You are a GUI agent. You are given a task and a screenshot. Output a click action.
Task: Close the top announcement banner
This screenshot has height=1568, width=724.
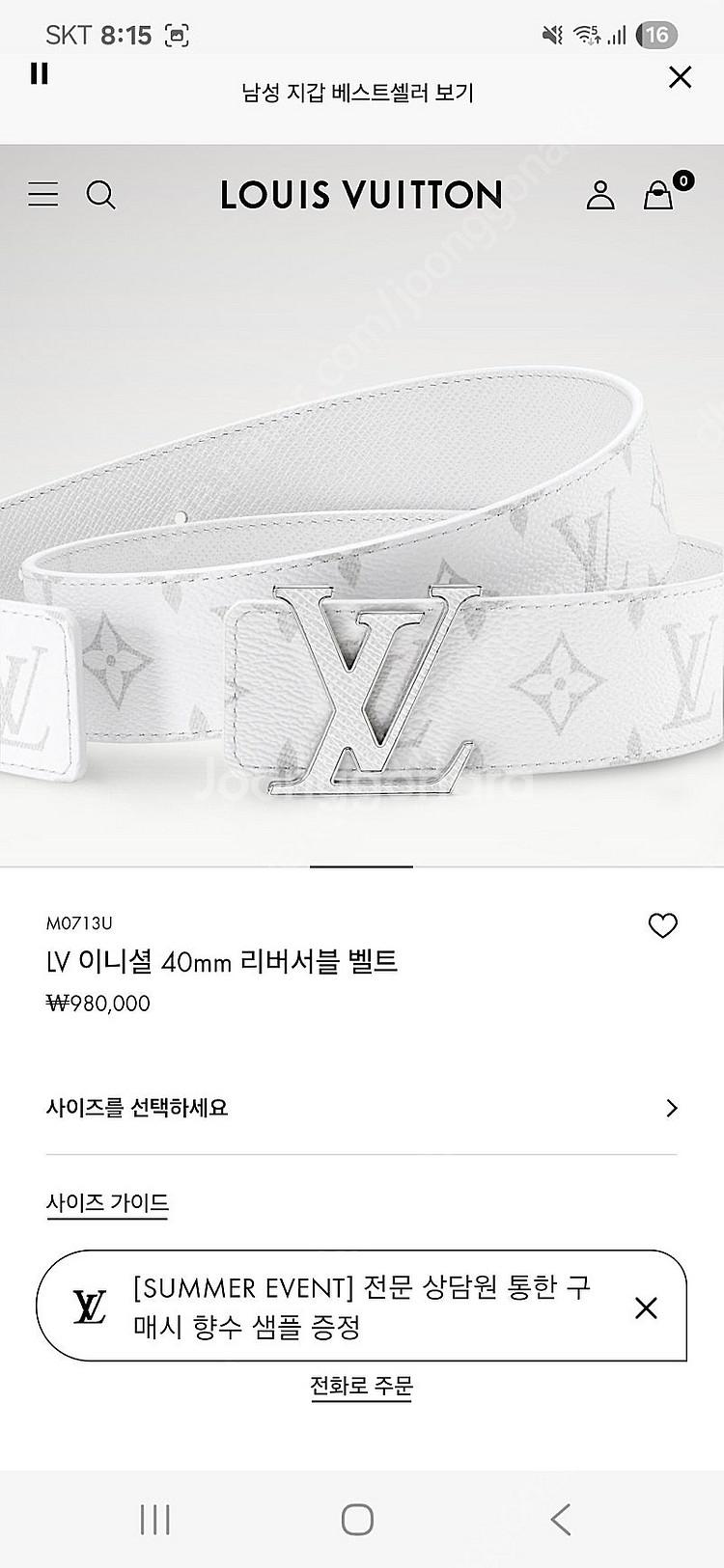click(681, 77)
